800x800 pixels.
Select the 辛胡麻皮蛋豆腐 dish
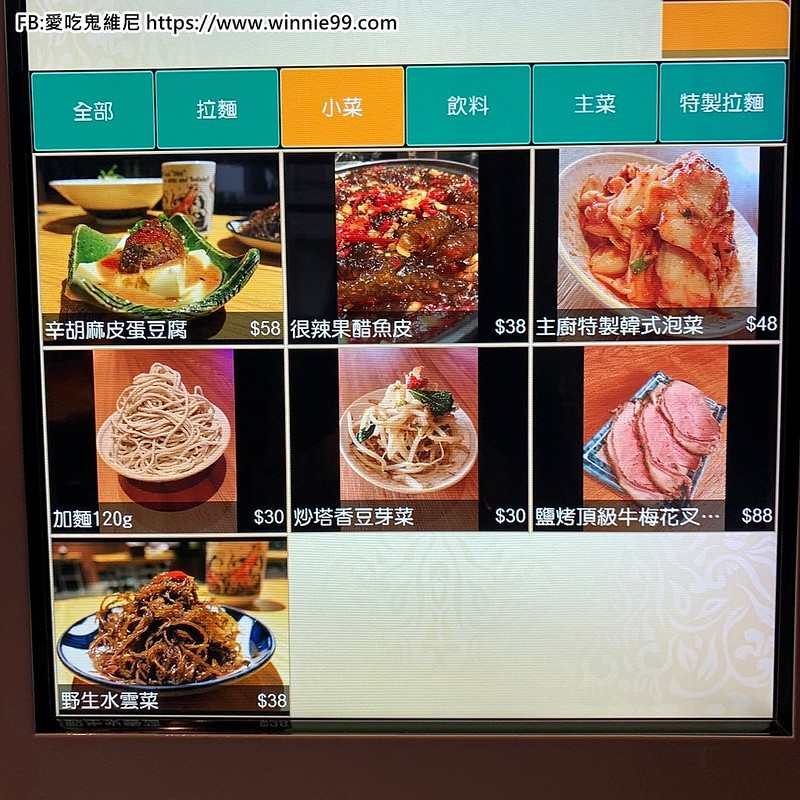pyautogui.click(x=161, y=246)
